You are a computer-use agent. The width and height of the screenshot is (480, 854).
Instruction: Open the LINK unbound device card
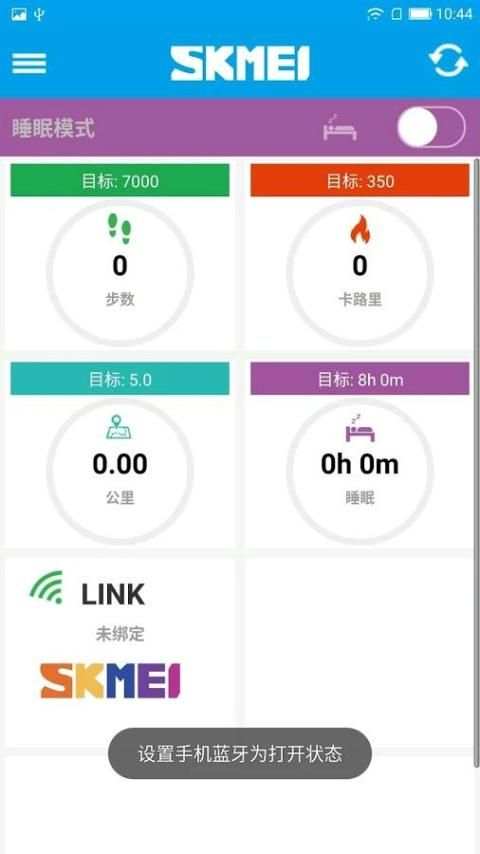coord(120,652)
